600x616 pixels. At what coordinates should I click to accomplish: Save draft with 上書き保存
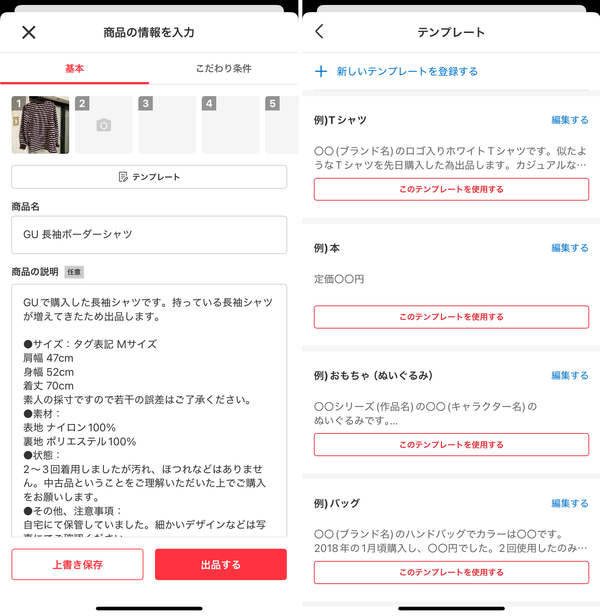click(77, 565)
